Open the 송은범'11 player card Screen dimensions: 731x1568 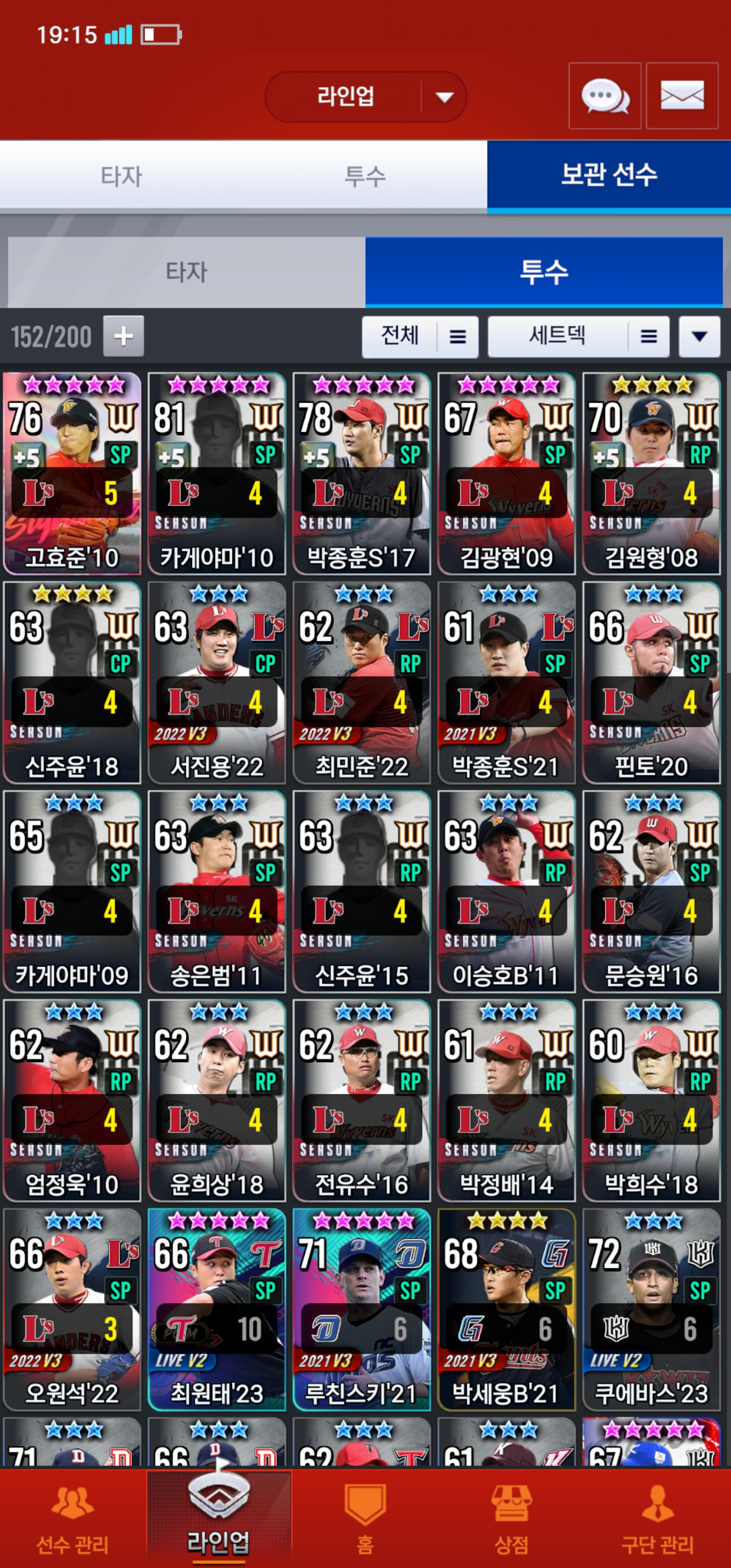tap(217, 892)
